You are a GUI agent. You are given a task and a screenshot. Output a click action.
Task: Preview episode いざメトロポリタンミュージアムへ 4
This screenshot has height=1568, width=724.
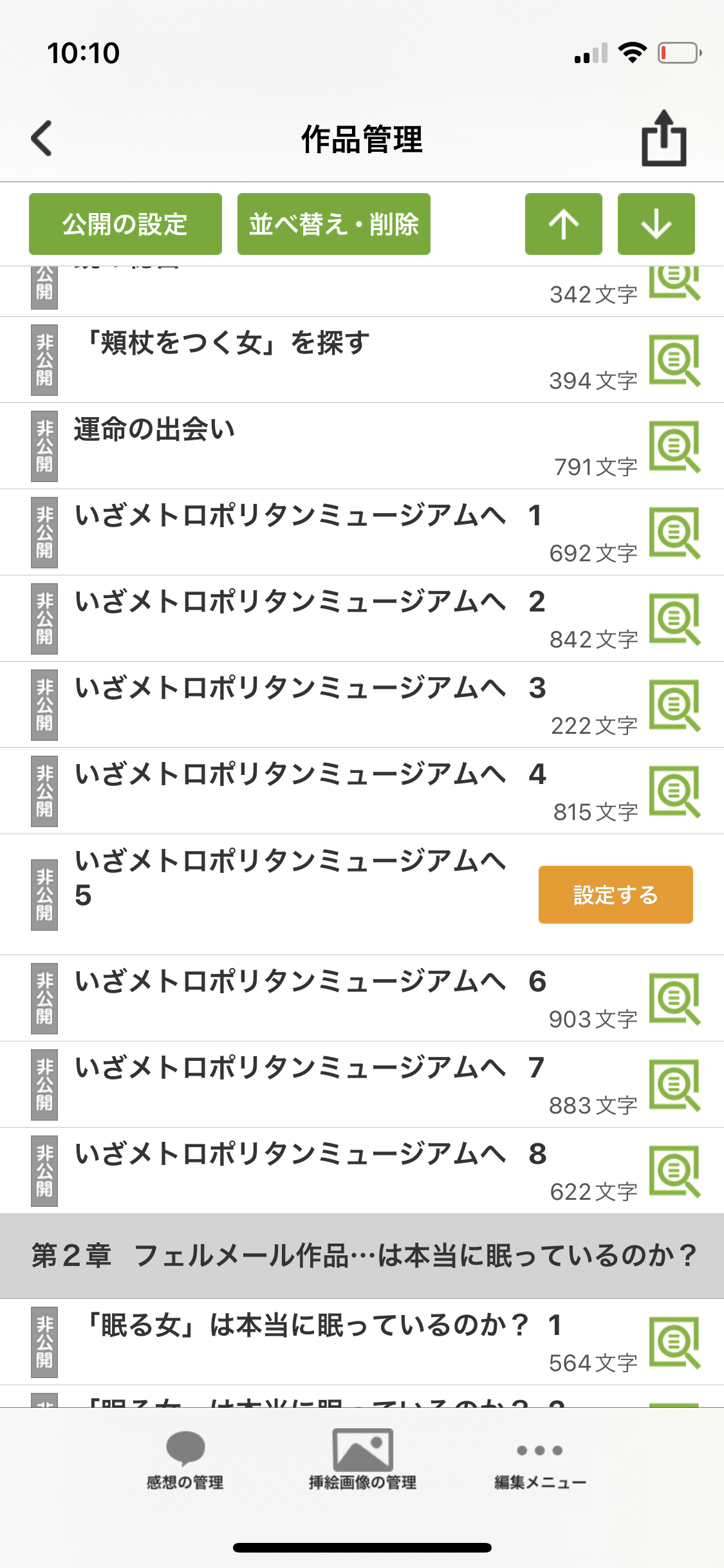point(674,792)
